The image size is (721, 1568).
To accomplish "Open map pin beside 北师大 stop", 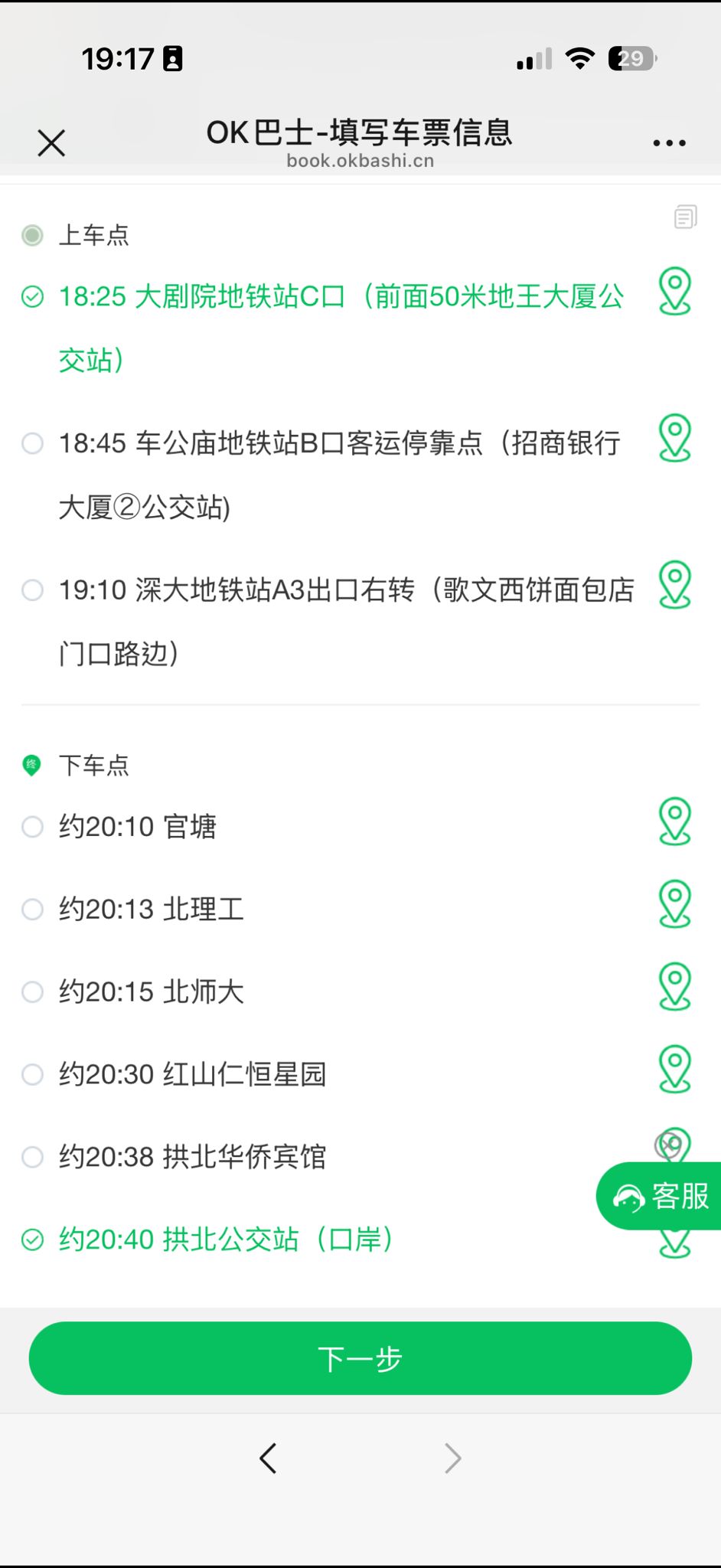I will click(x=674, y=988).
